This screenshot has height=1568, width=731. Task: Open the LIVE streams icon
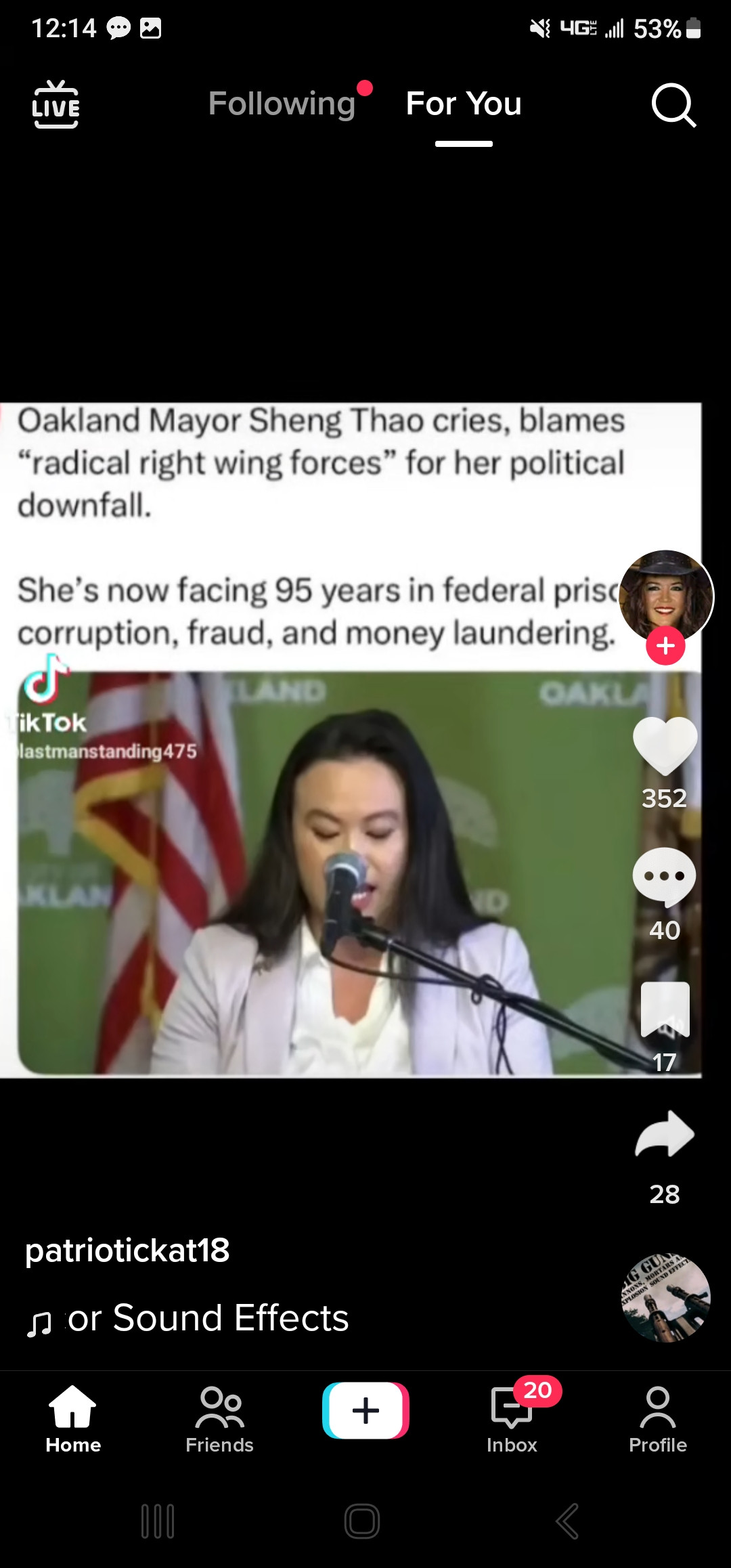point(56,104)
